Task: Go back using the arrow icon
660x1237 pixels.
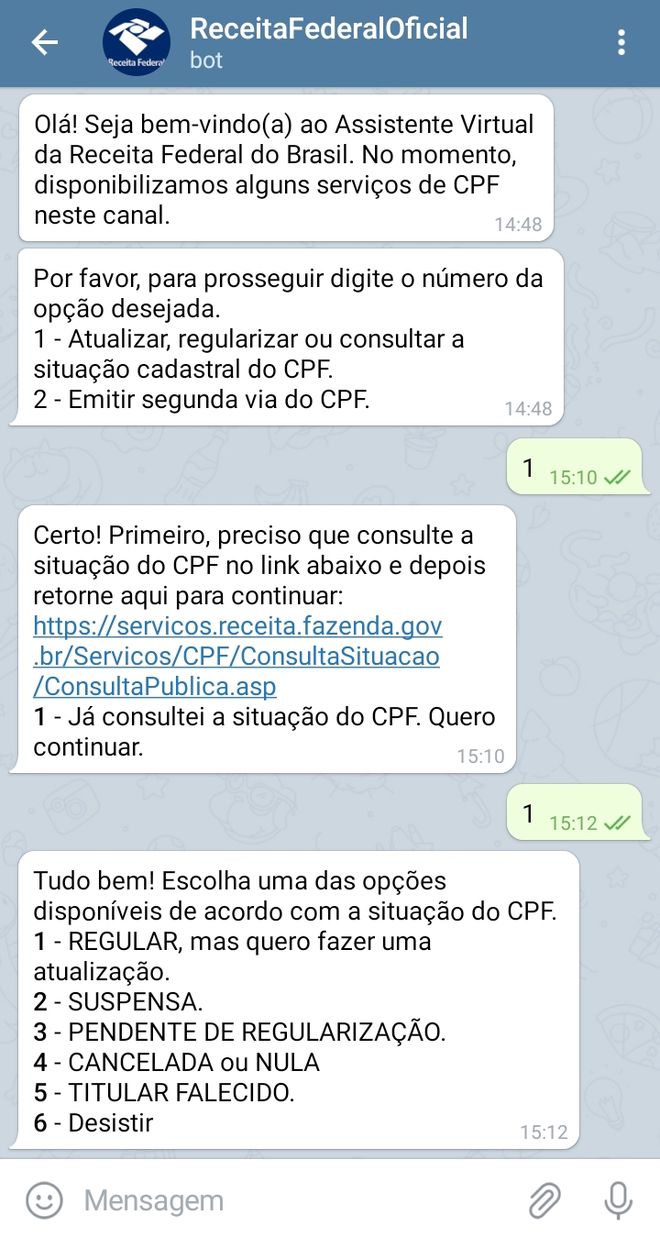Action: tap(44, 42)
